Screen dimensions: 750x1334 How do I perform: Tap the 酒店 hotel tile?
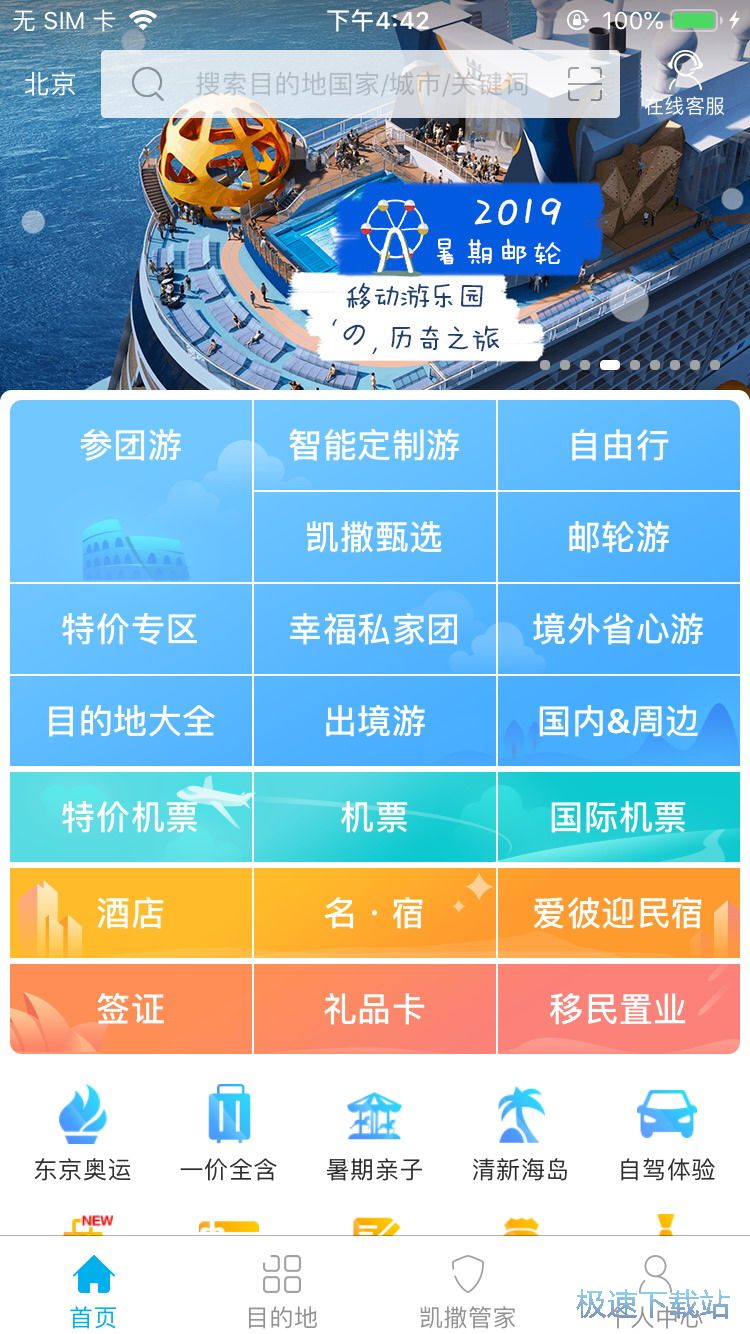[131, 913]
